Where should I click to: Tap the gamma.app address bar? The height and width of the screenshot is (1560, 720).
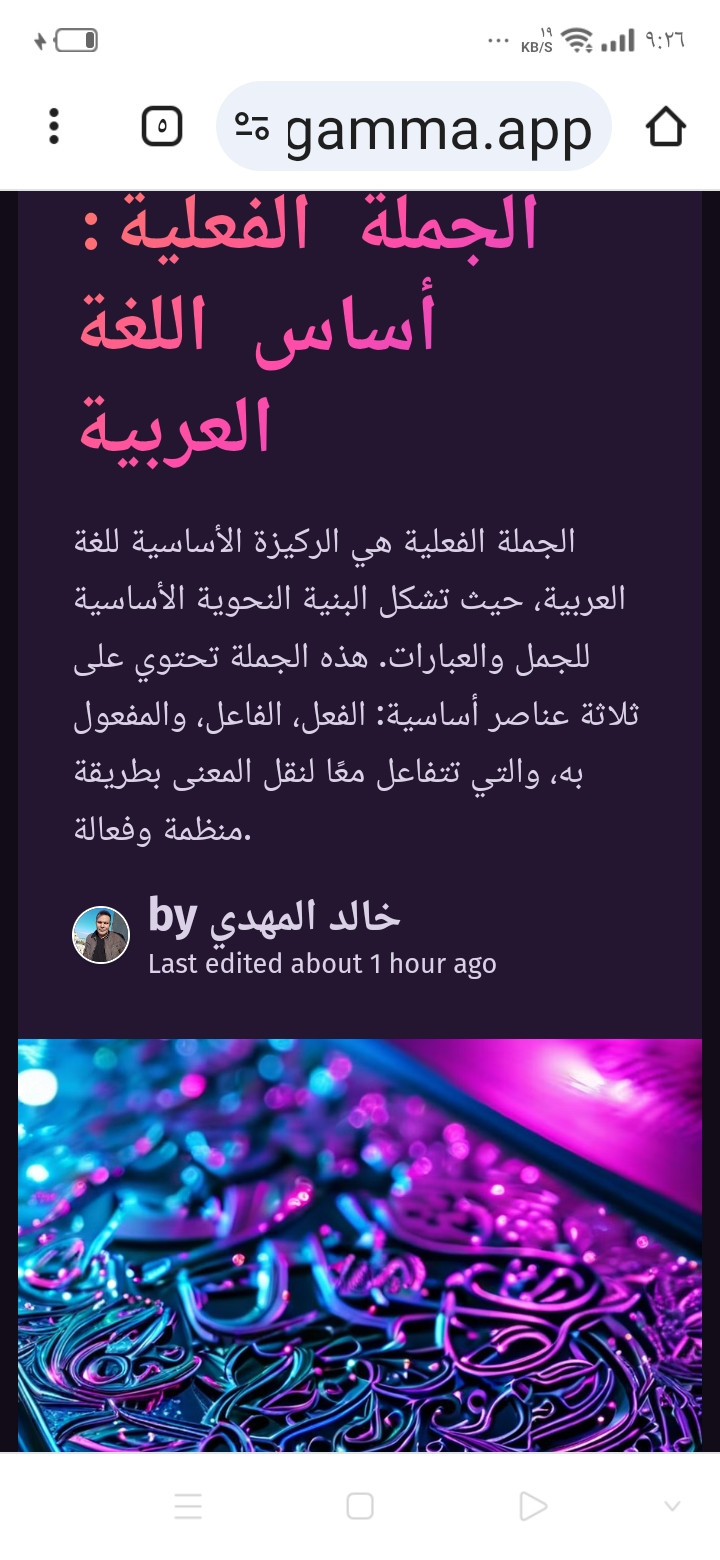(x=438, y=128)
